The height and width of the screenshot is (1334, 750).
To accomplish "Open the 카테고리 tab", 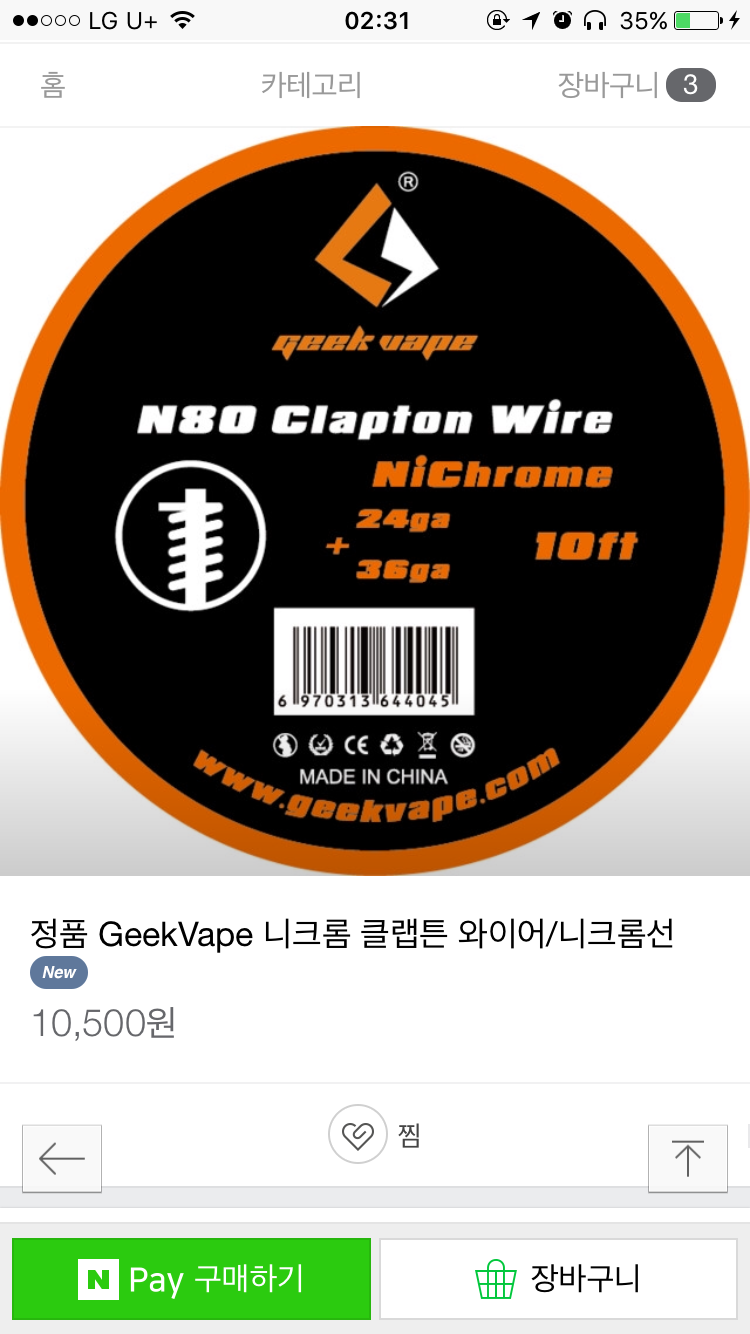I will 311,85.
